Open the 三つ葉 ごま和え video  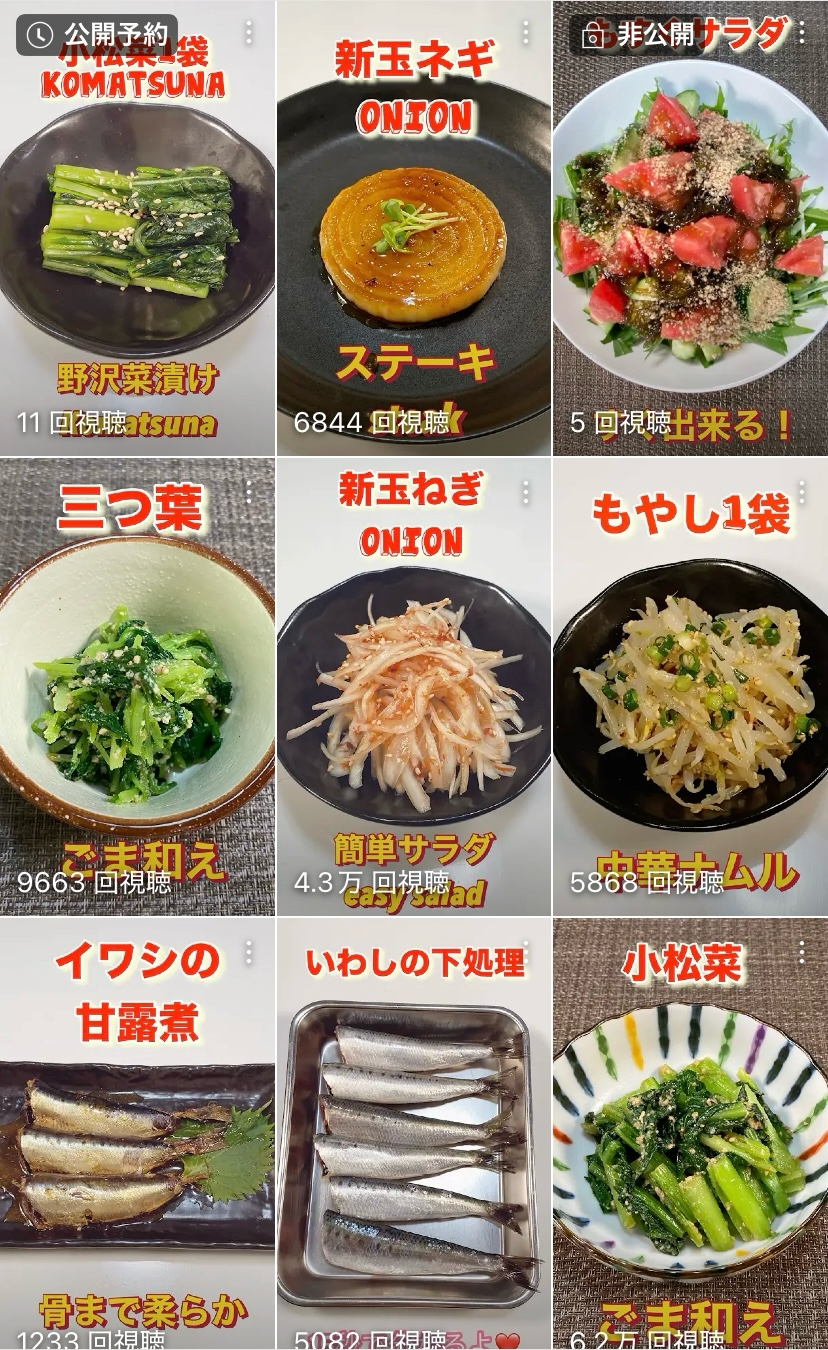pos(137,690)
